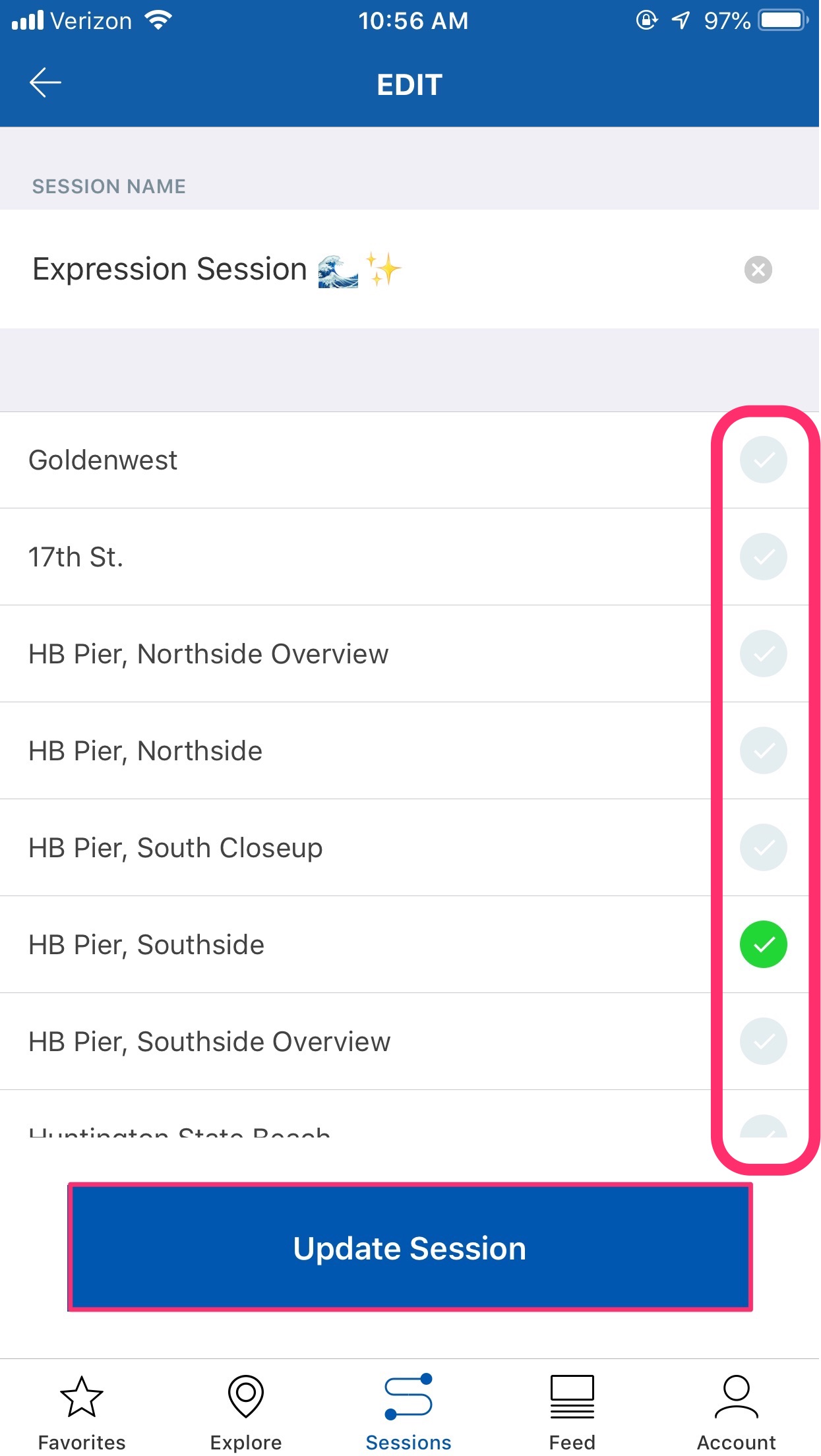Clear the session name text

[x=758, y=270]
